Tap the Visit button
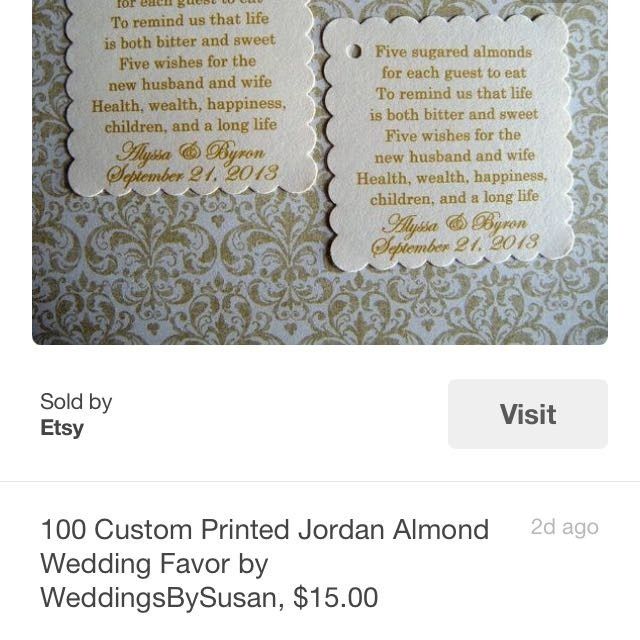 click(527, 414)
